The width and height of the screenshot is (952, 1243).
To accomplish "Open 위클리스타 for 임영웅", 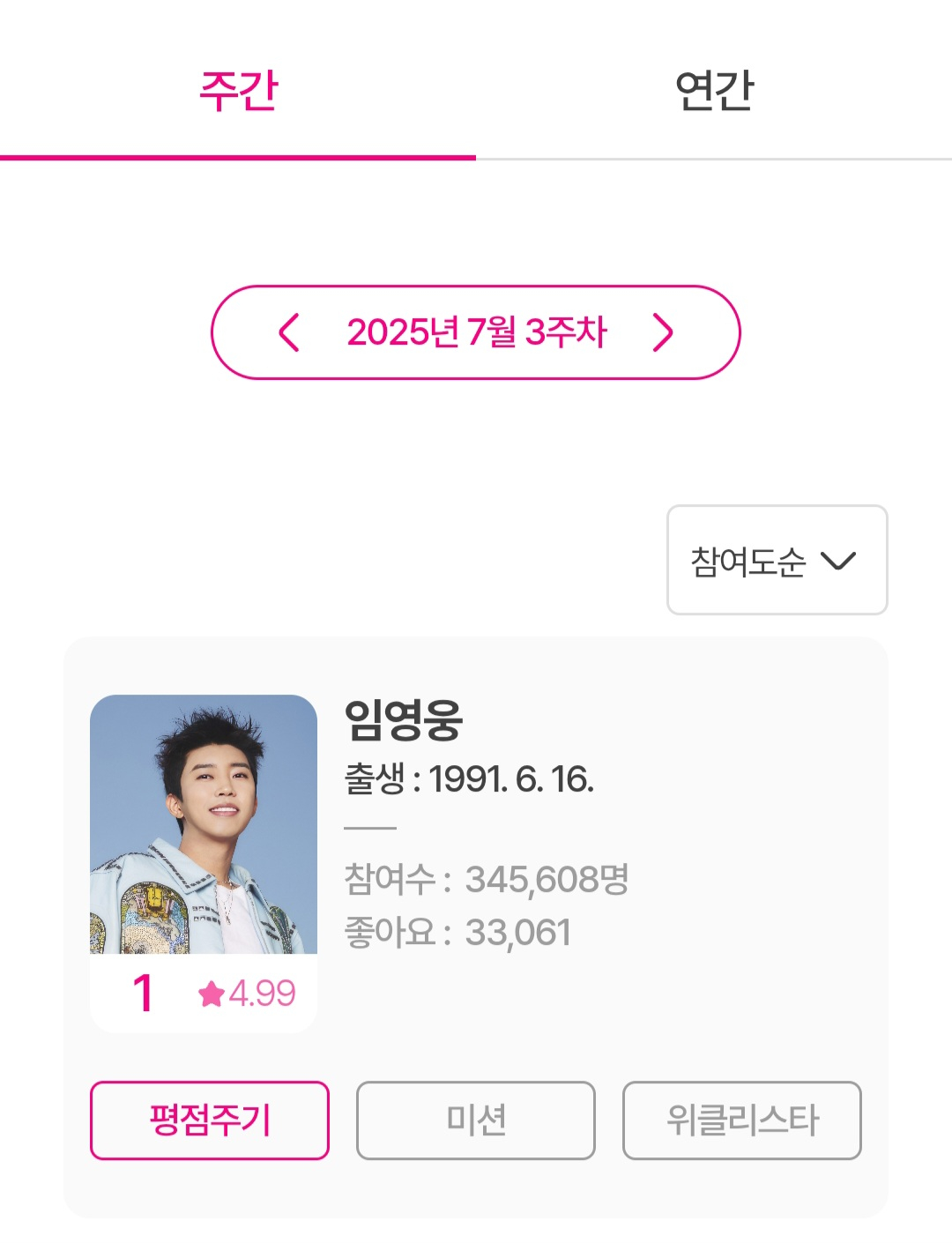I will (741, 1120).
